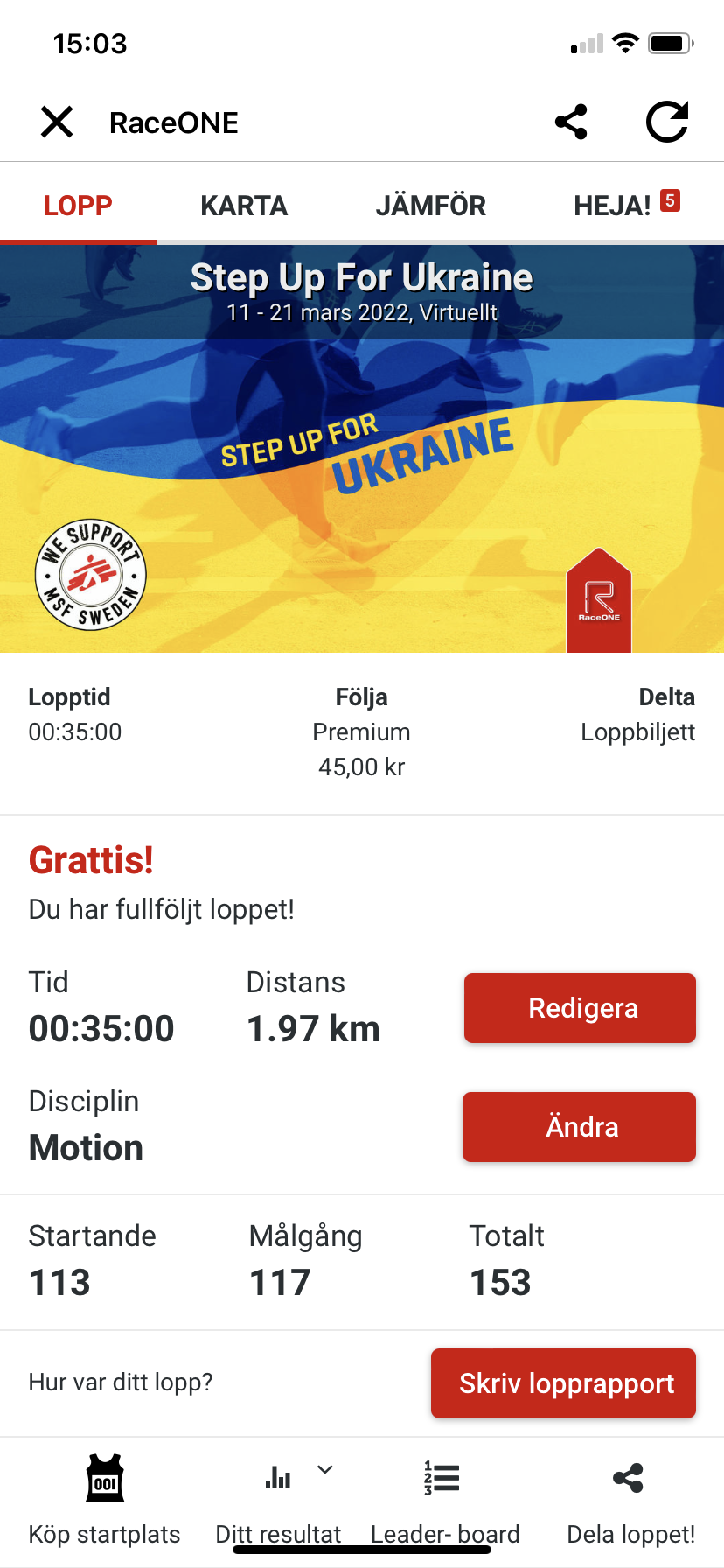The image size is (724, 1568).
Task: Tap the Redigera button
Action: [580, 1008]
